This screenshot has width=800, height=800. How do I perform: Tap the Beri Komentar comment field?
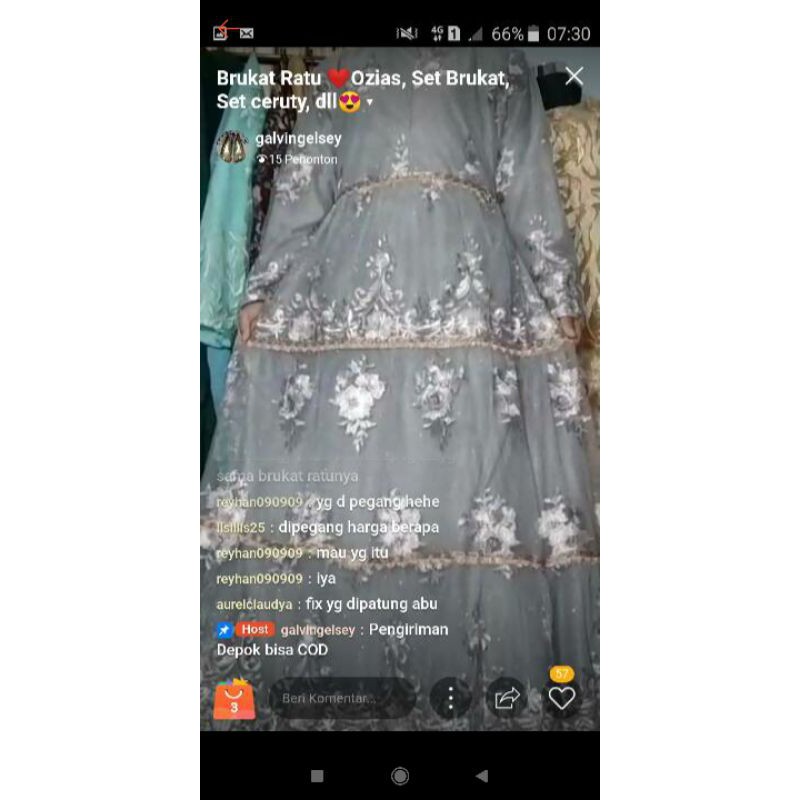click(x=342, y=698)
